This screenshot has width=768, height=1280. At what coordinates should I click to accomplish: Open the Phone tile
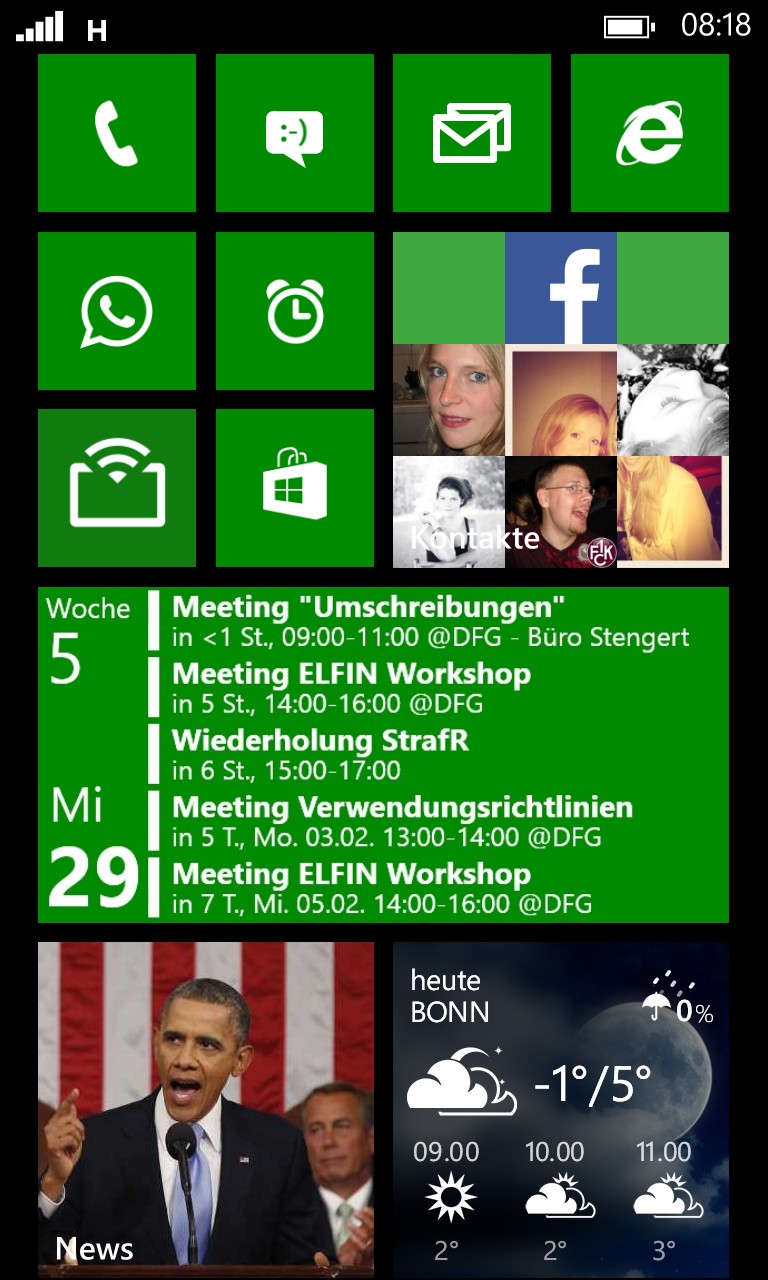pyautogui.click(x=117, y=133)
